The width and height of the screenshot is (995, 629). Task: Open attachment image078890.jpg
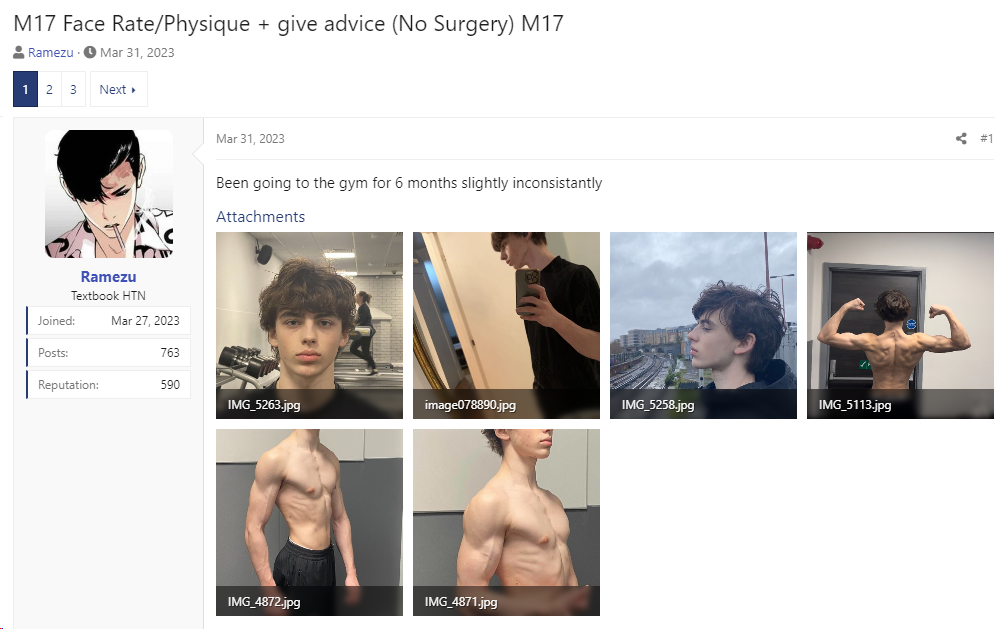pyautogui.click(x=506, y=325)
